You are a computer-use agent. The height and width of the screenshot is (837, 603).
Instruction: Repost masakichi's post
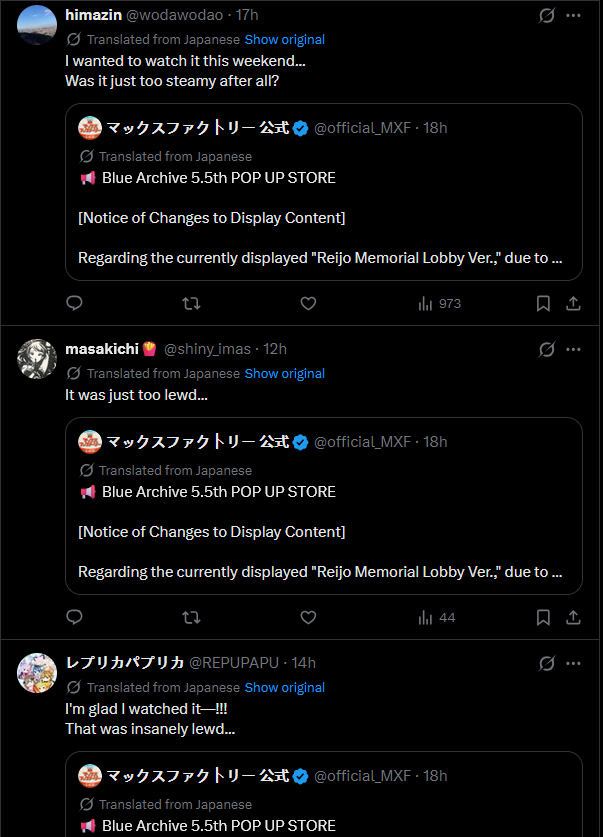coord(191,617)
